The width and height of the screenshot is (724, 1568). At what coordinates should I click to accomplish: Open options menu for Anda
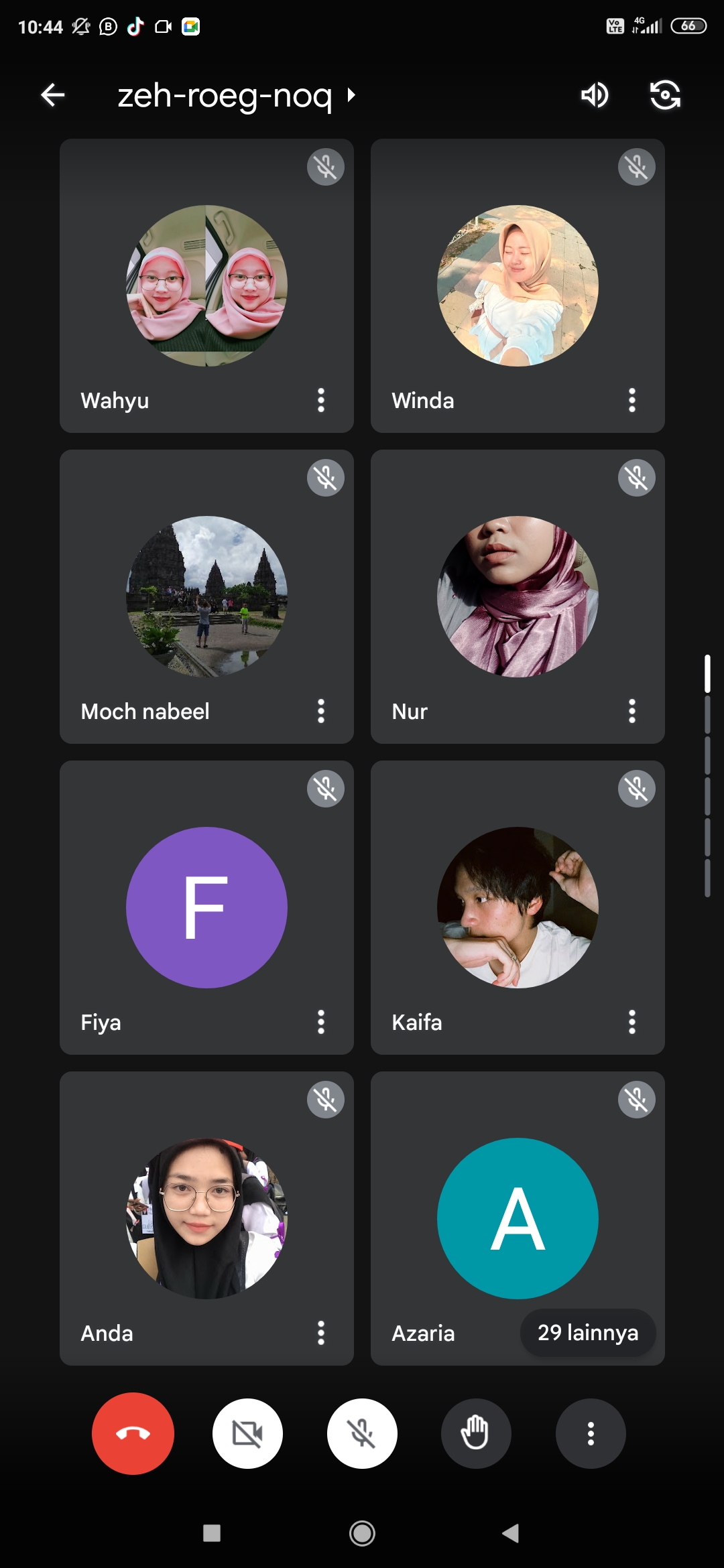tap(321, 1333)
